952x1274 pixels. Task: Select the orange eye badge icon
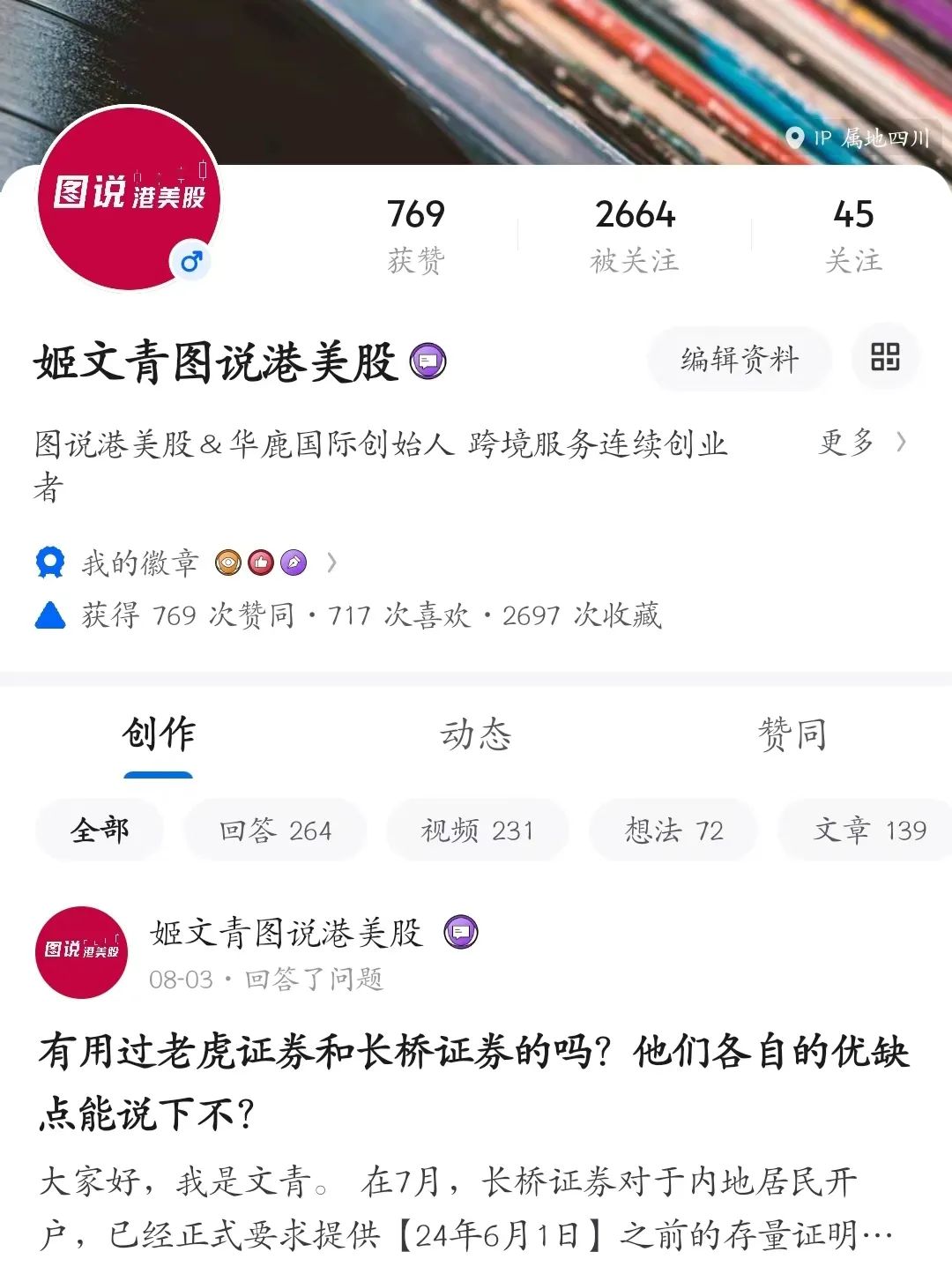point(230,562)
